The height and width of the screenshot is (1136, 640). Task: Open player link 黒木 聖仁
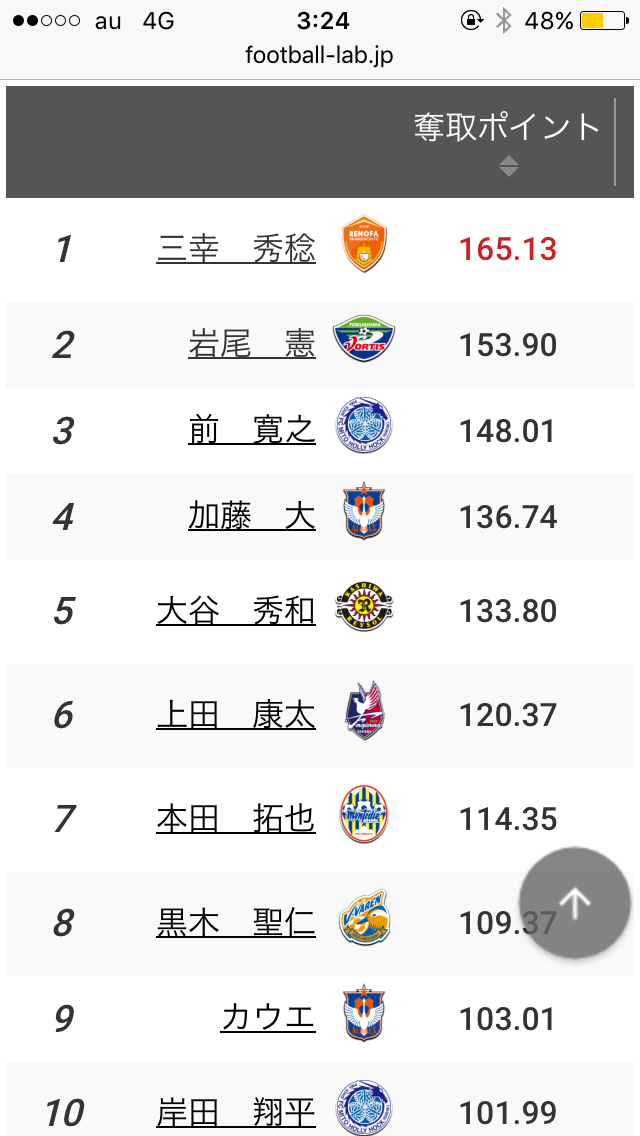pyautogui.click(x=236, y=923)
